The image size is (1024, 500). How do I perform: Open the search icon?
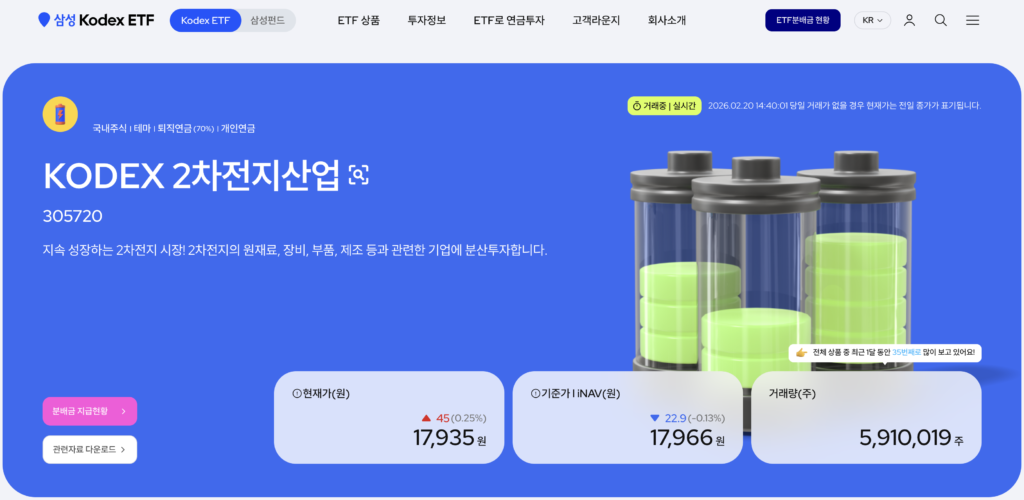[941, 20]
